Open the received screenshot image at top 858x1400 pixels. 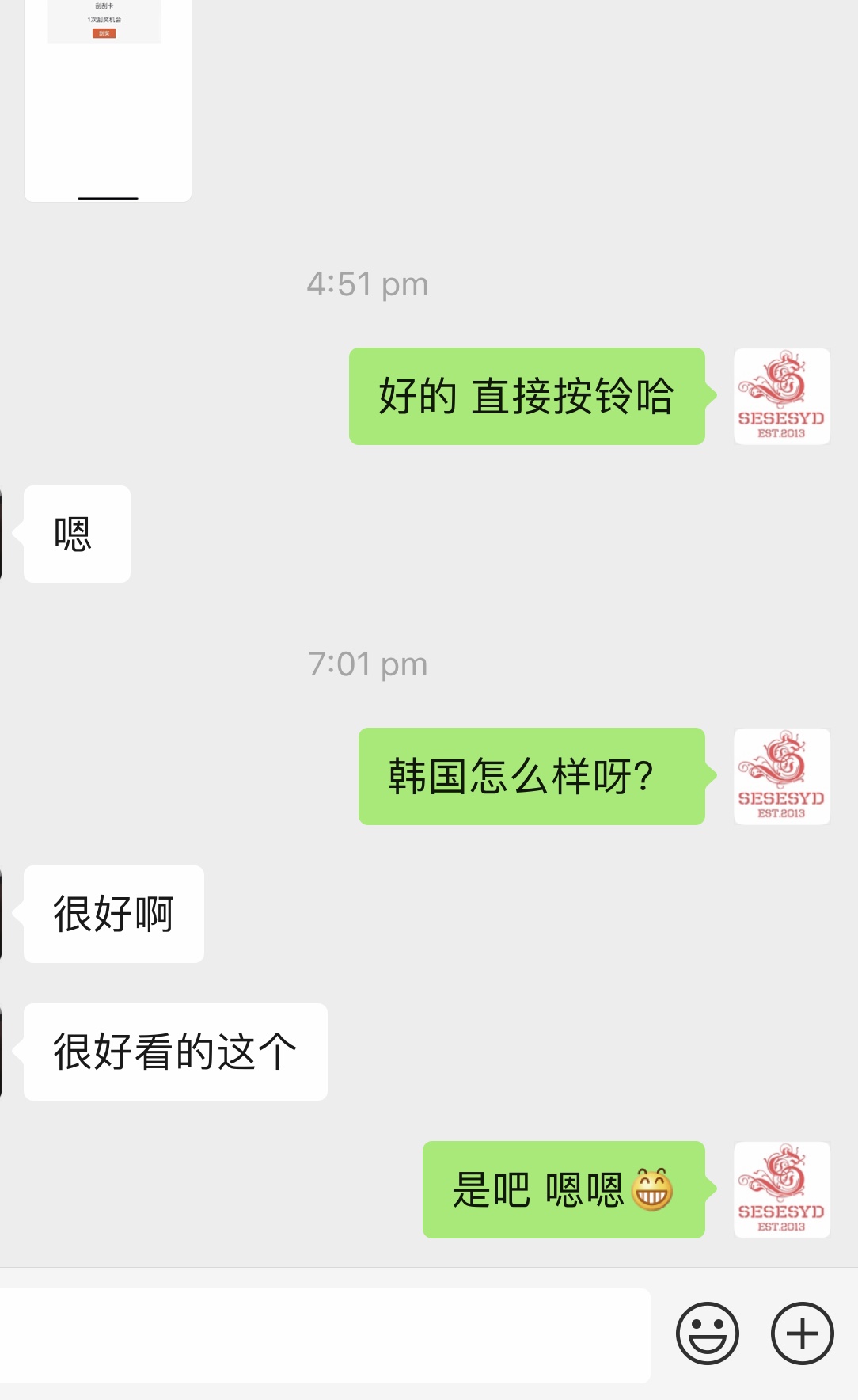[108, 99]
